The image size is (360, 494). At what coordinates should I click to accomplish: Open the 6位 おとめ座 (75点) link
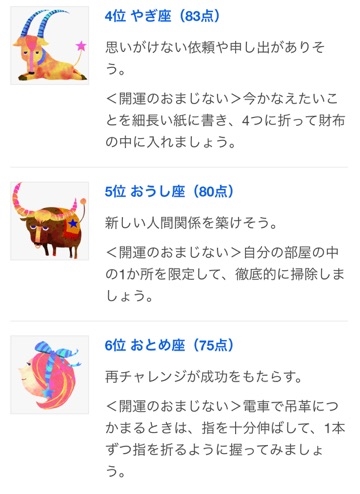point(169,345)
